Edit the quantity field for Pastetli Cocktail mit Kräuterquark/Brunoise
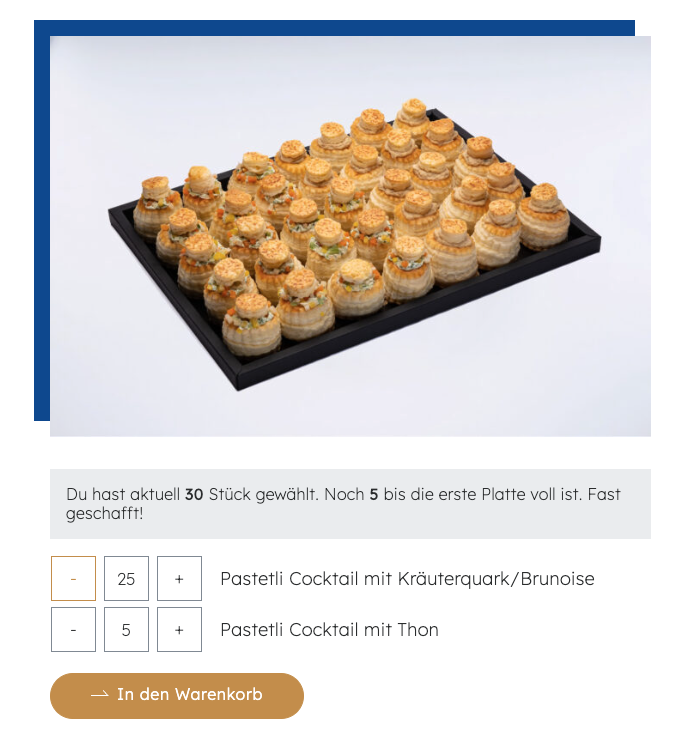The height and width of the screenshot is (755, 680). 126,578
